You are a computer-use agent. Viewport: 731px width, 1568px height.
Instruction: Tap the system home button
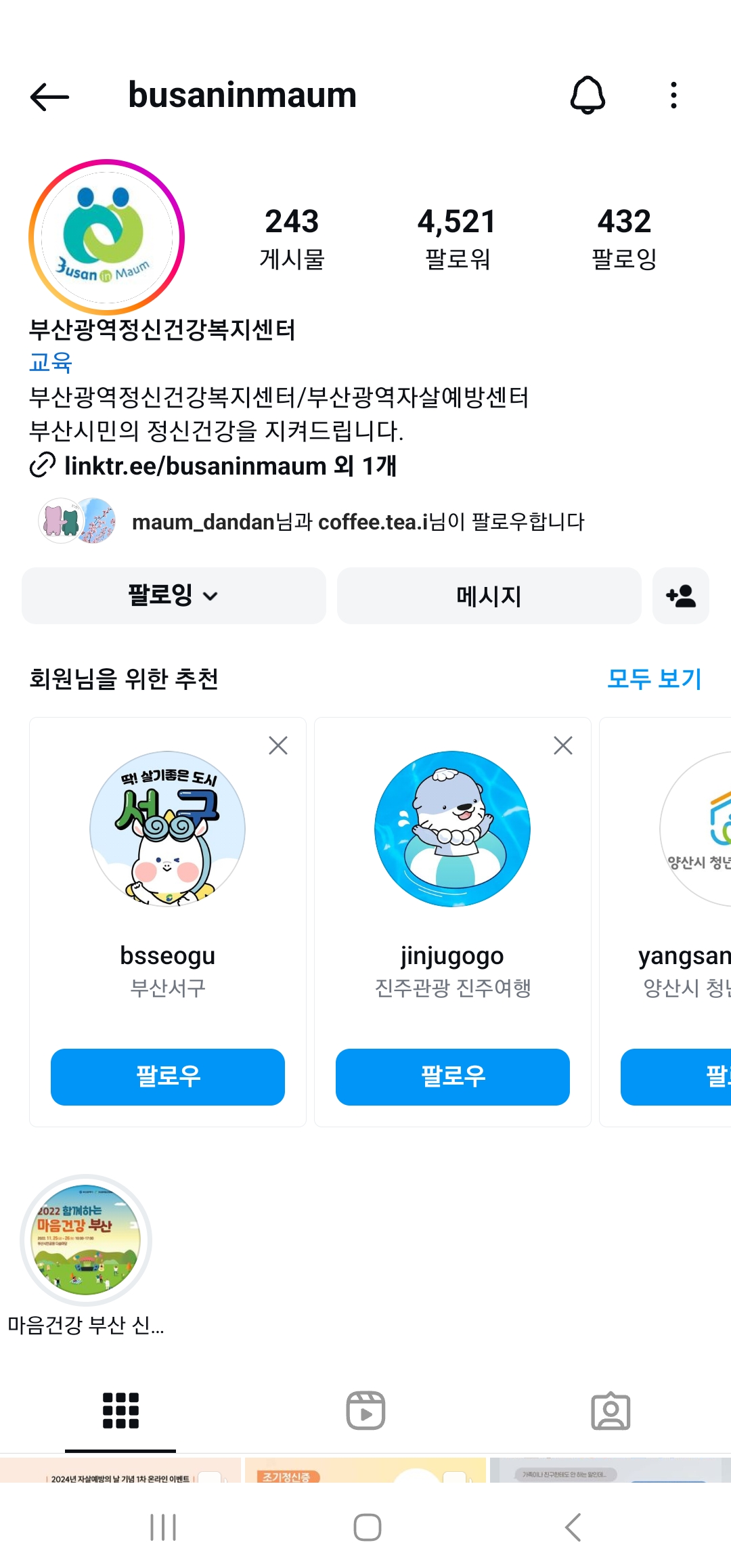click(367, 1527)
